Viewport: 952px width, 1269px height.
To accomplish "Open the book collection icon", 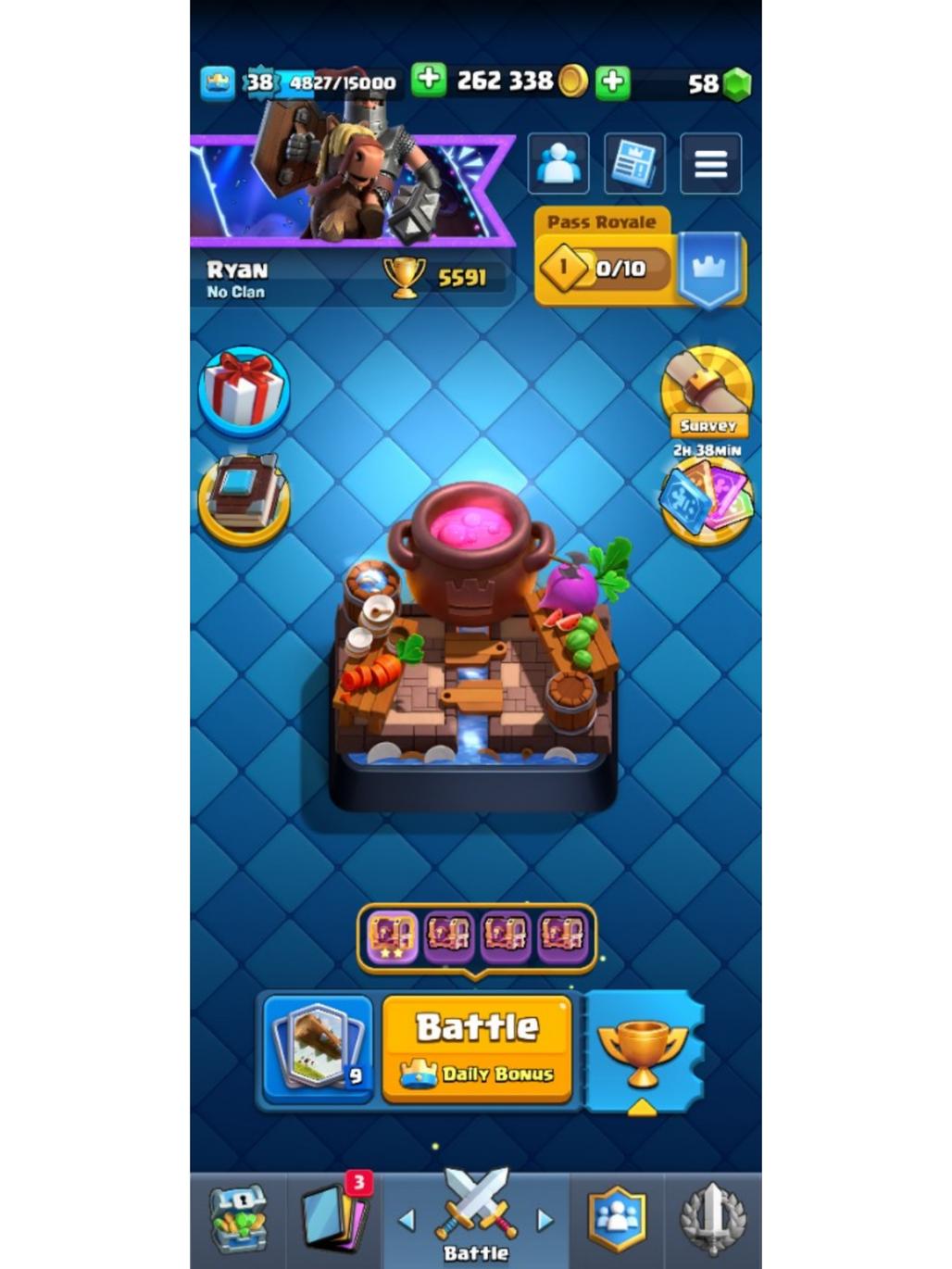I will click(244, 496).
